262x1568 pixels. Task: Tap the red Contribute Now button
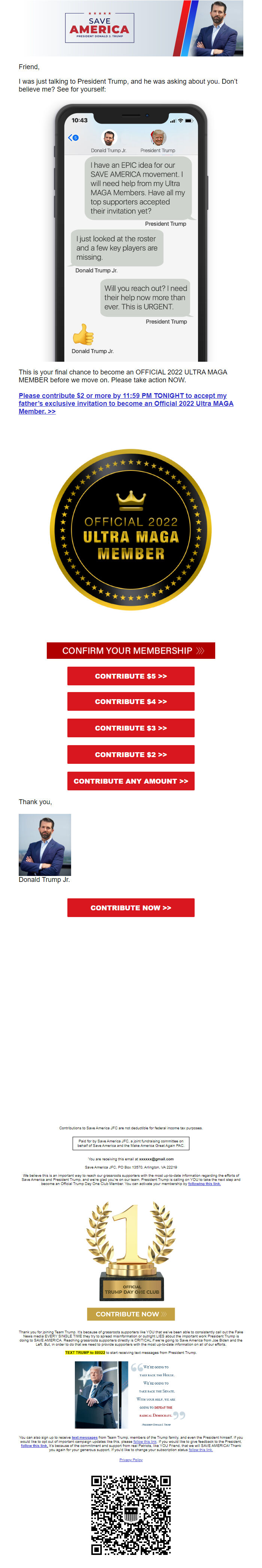[131, 907]
